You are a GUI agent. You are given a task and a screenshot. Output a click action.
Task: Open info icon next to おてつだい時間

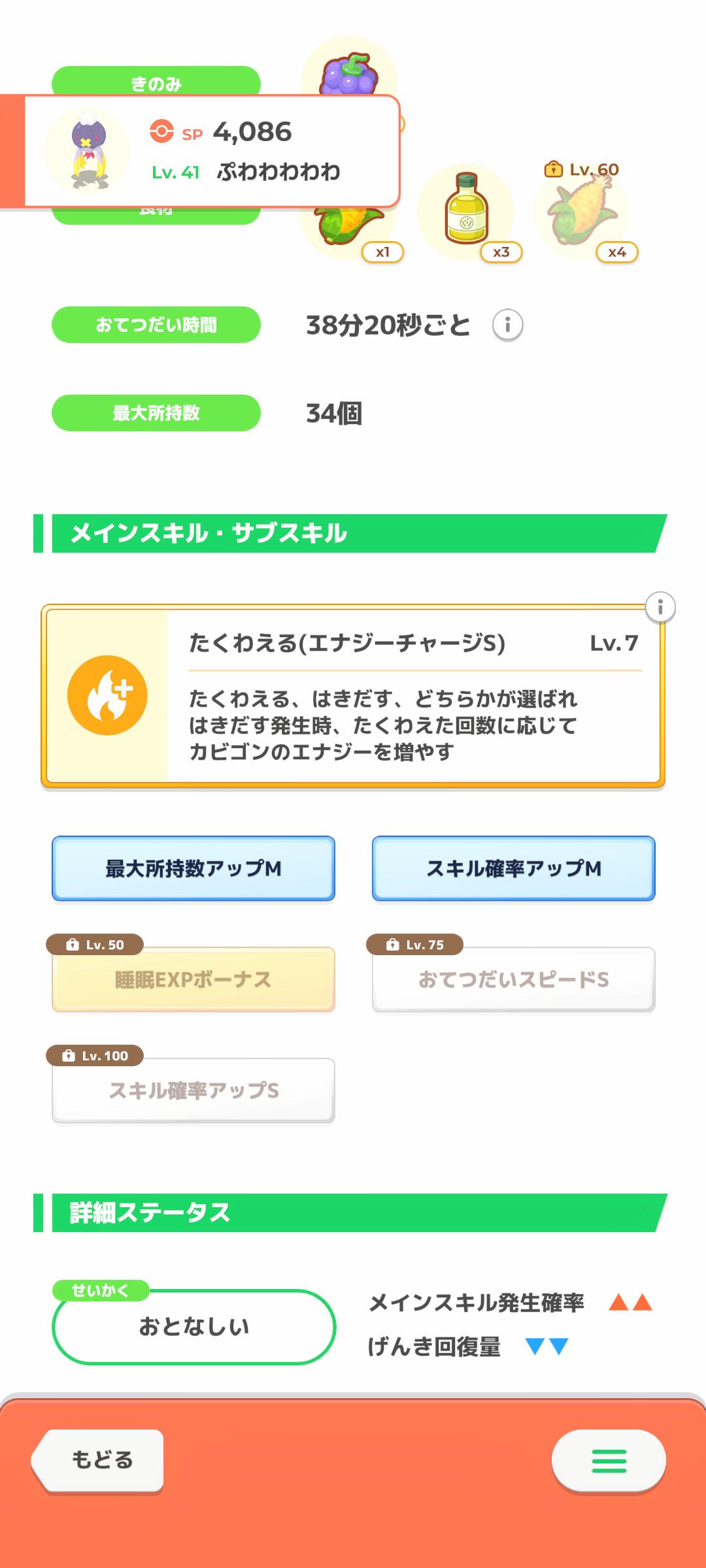point(507,325)
